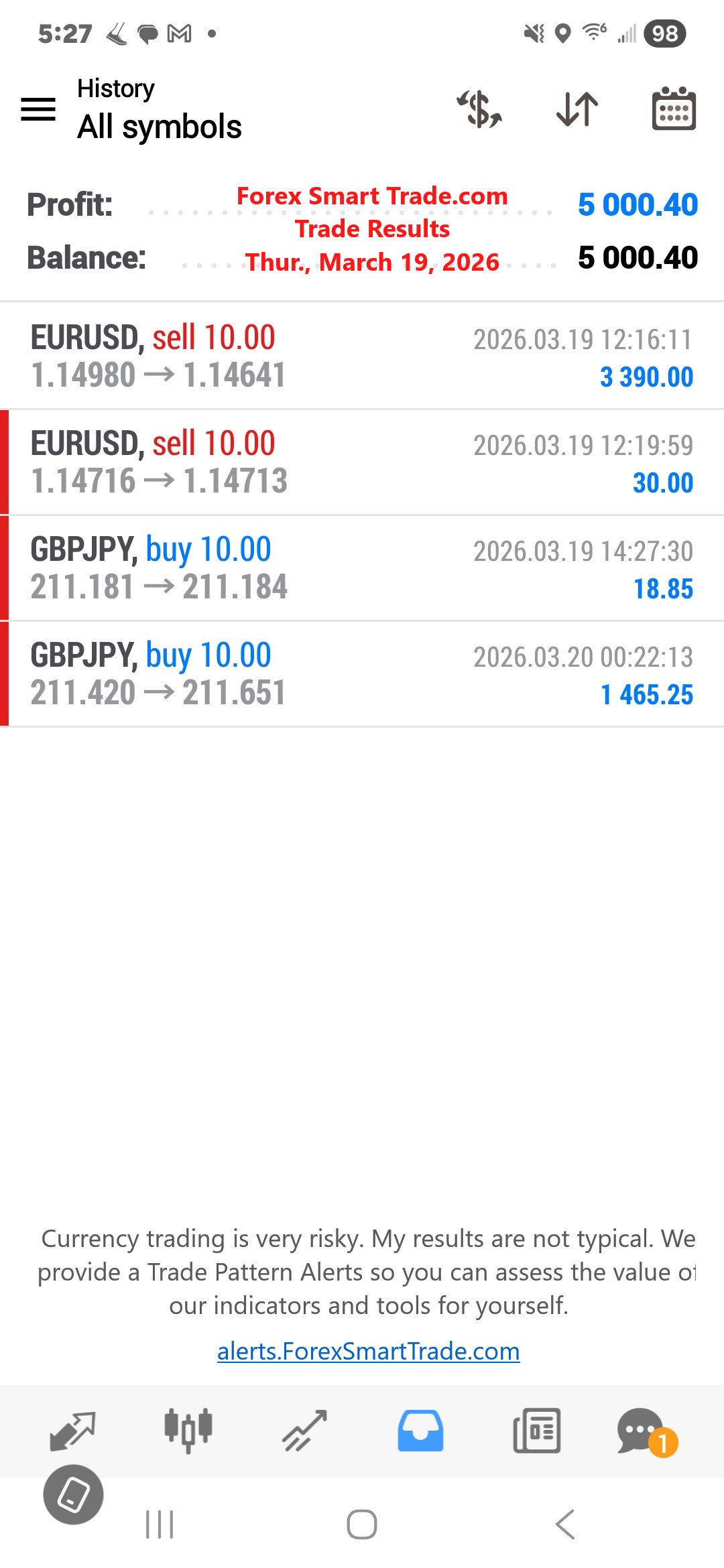The width and height of the screenshot is (724, 1568).
Task: Pick a date range with the calendar icon
Action: click(674, 109)
